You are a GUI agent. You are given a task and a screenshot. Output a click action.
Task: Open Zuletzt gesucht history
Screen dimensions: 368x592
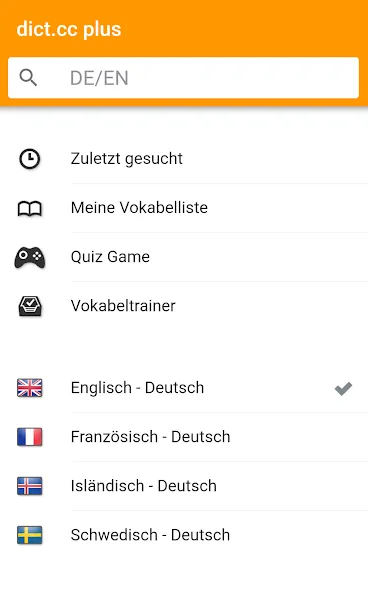click(x=184, y=159)
